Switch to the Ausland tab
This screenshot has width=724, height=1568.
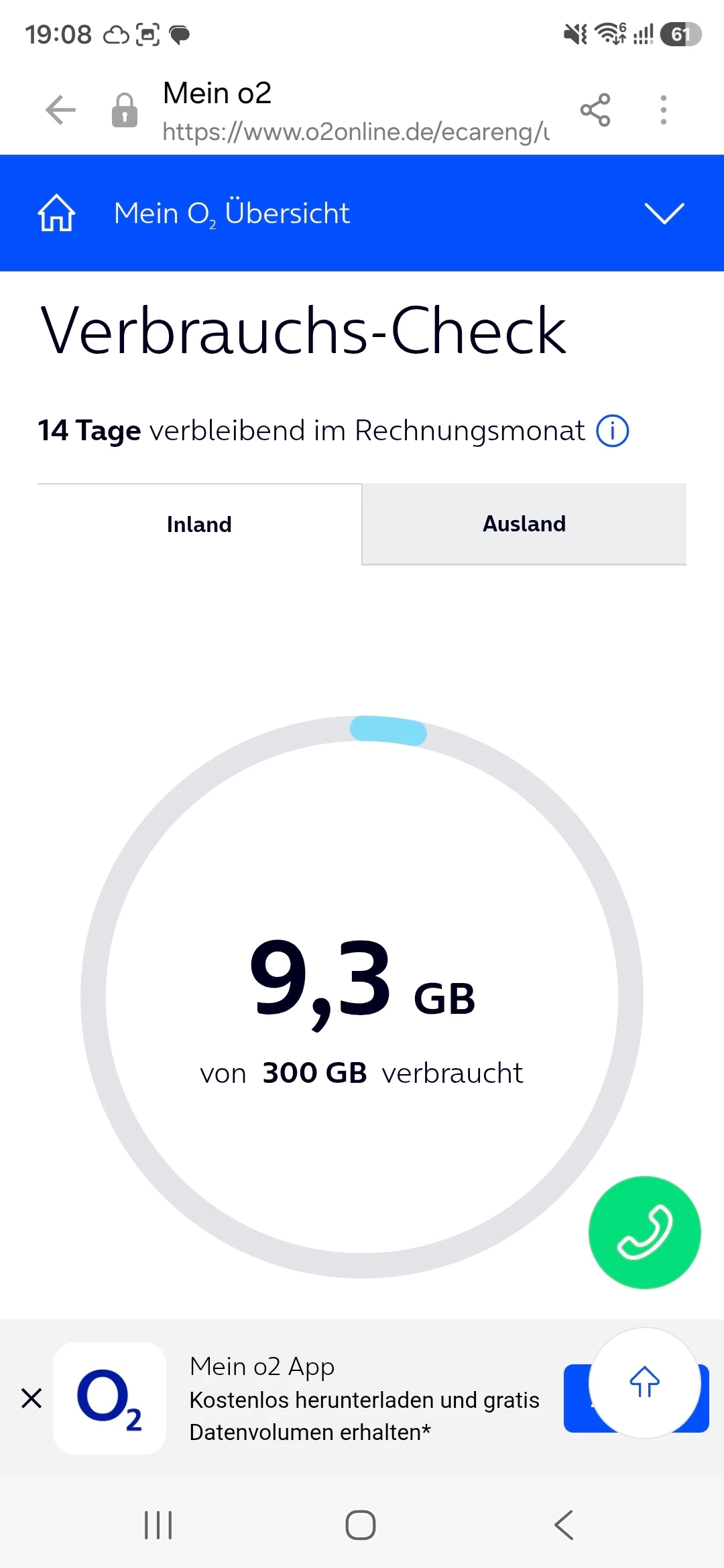click(524, 524)
